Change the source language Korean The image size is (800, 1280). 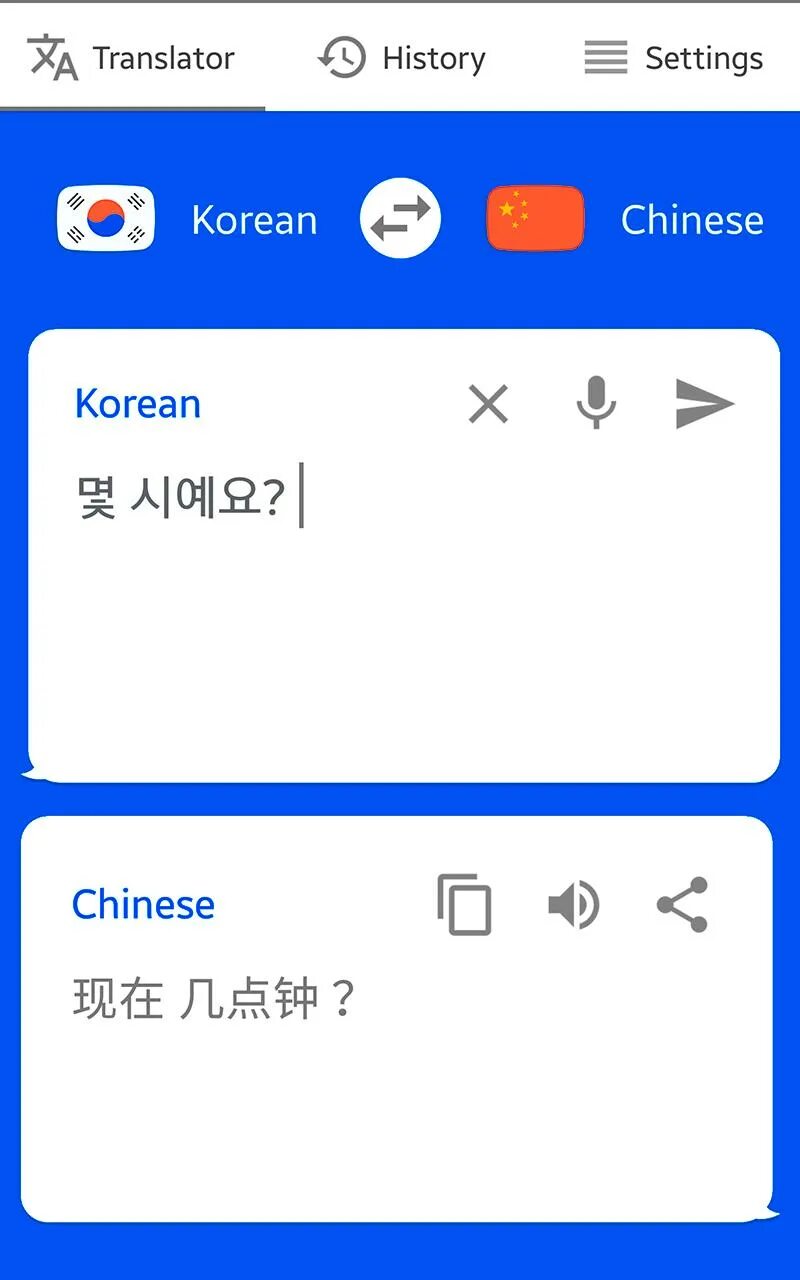[x=188, y=219]
